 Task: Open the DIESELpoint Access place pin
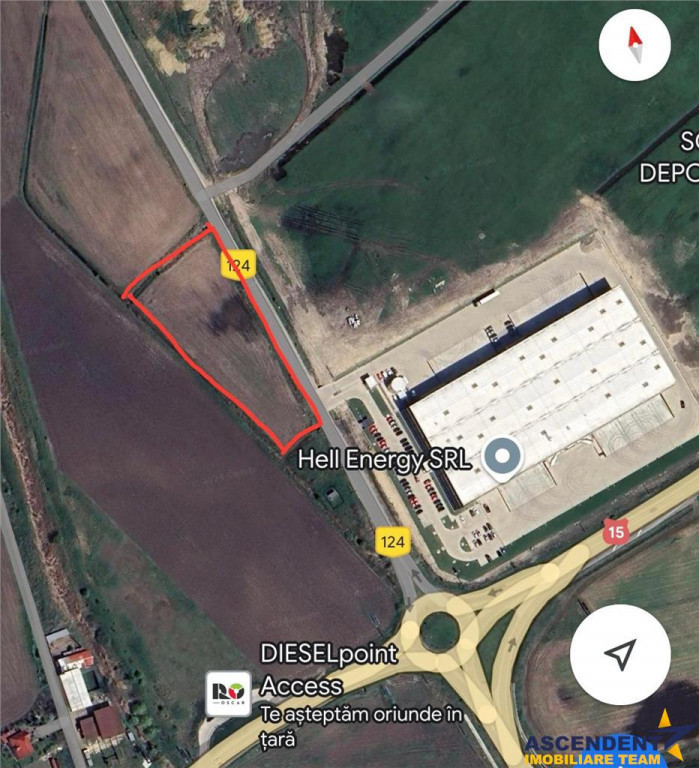[228, 693]
